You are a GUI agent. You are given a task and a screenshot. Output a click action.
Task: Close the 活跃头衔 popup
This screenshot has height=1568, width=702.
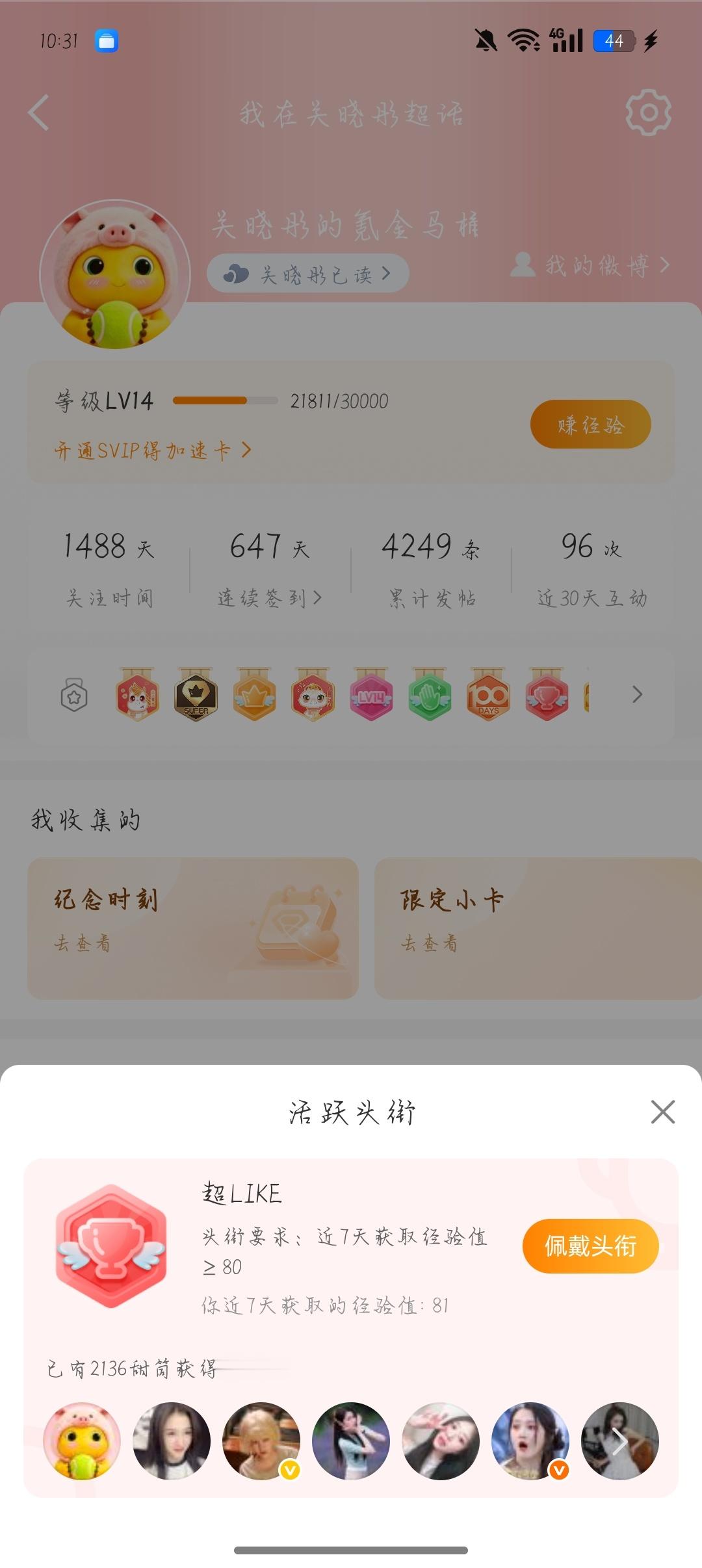(662, 1112)
